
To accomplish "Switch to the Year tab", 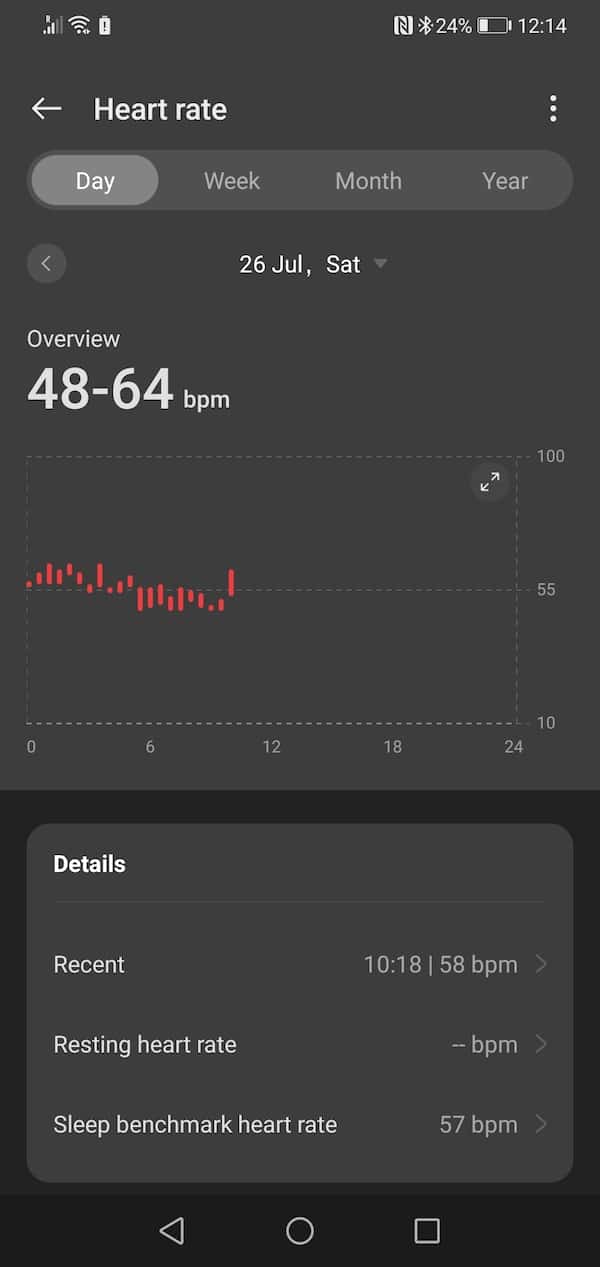I will coord(505,181).
